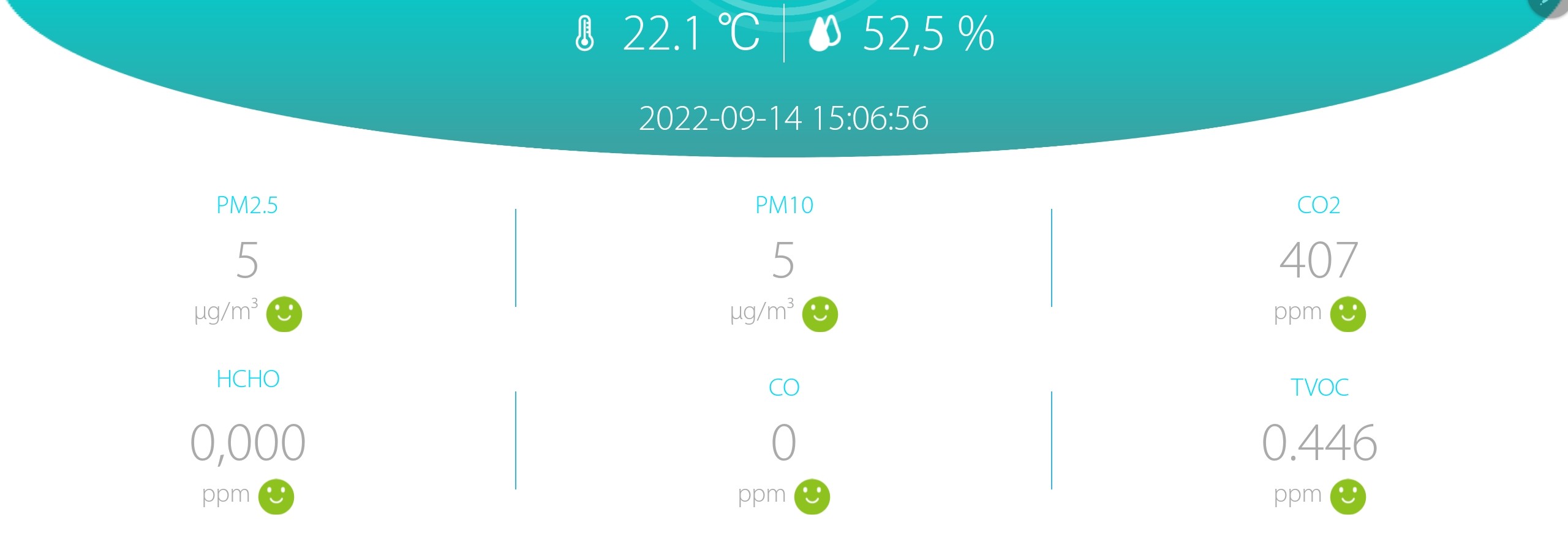
Task: View the PM10 reading details
Action: click(x=783, y=260)
